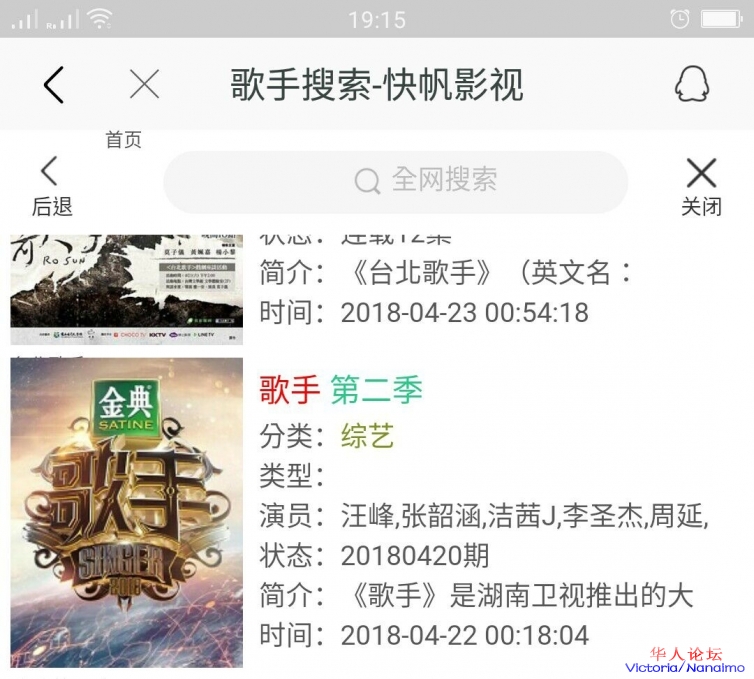This screenshot has height=679, width=754.
Task: Go to 首页 home link
Action: pyautogui.click(x=124, y=140)
